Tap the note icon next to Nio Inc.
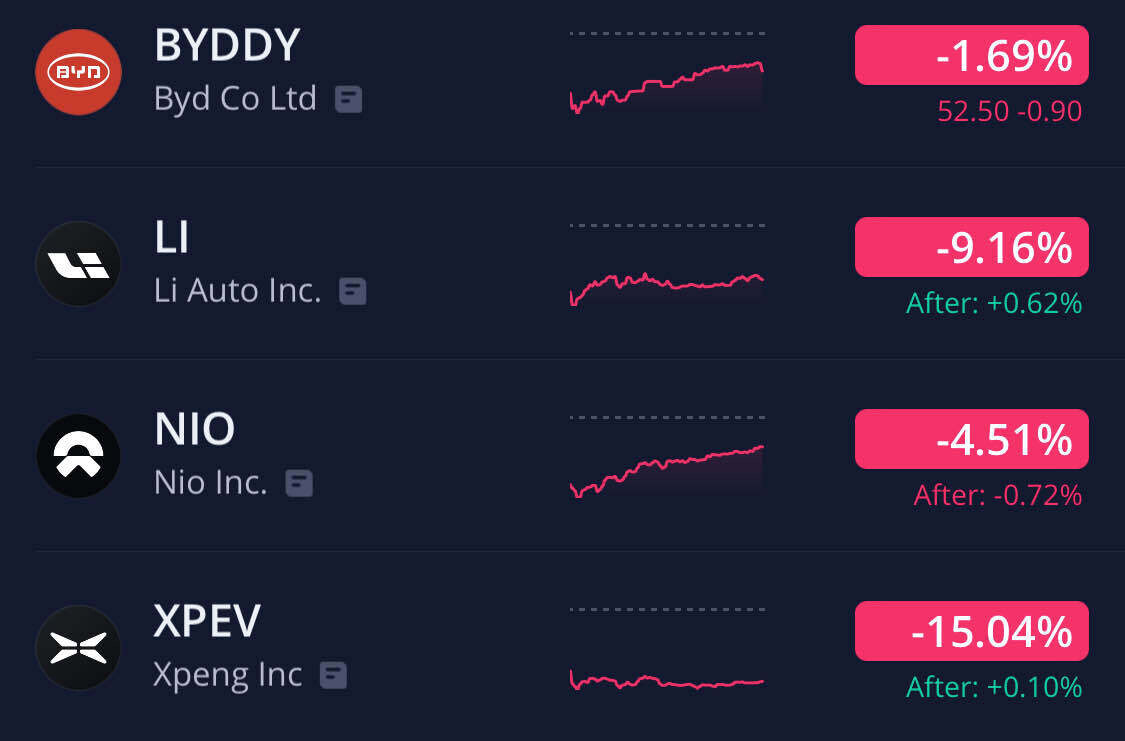 299,483
